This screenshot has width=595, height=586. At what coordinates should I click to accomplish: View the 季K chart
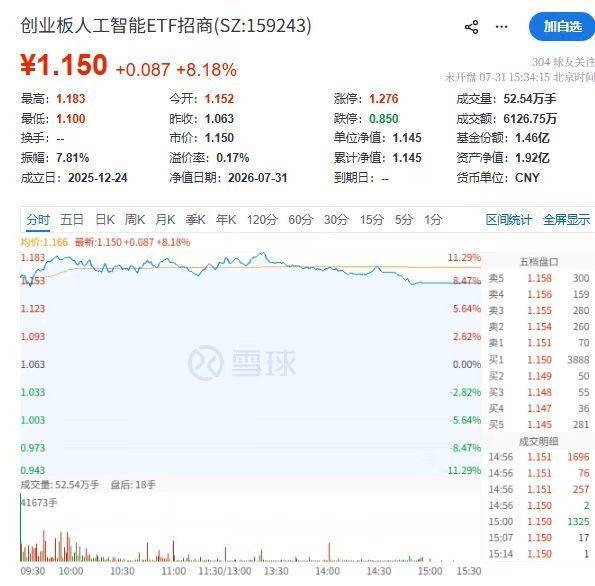pyautogui.click(x=195, y=219)
